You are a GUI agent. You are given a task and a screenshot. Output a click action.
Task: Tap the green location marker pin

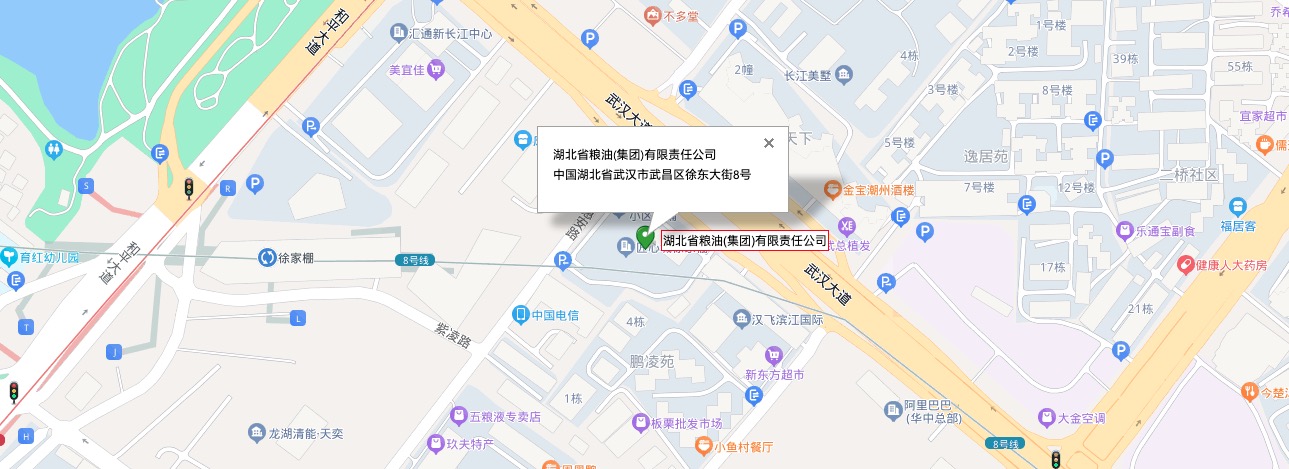[x=645, y=237]
